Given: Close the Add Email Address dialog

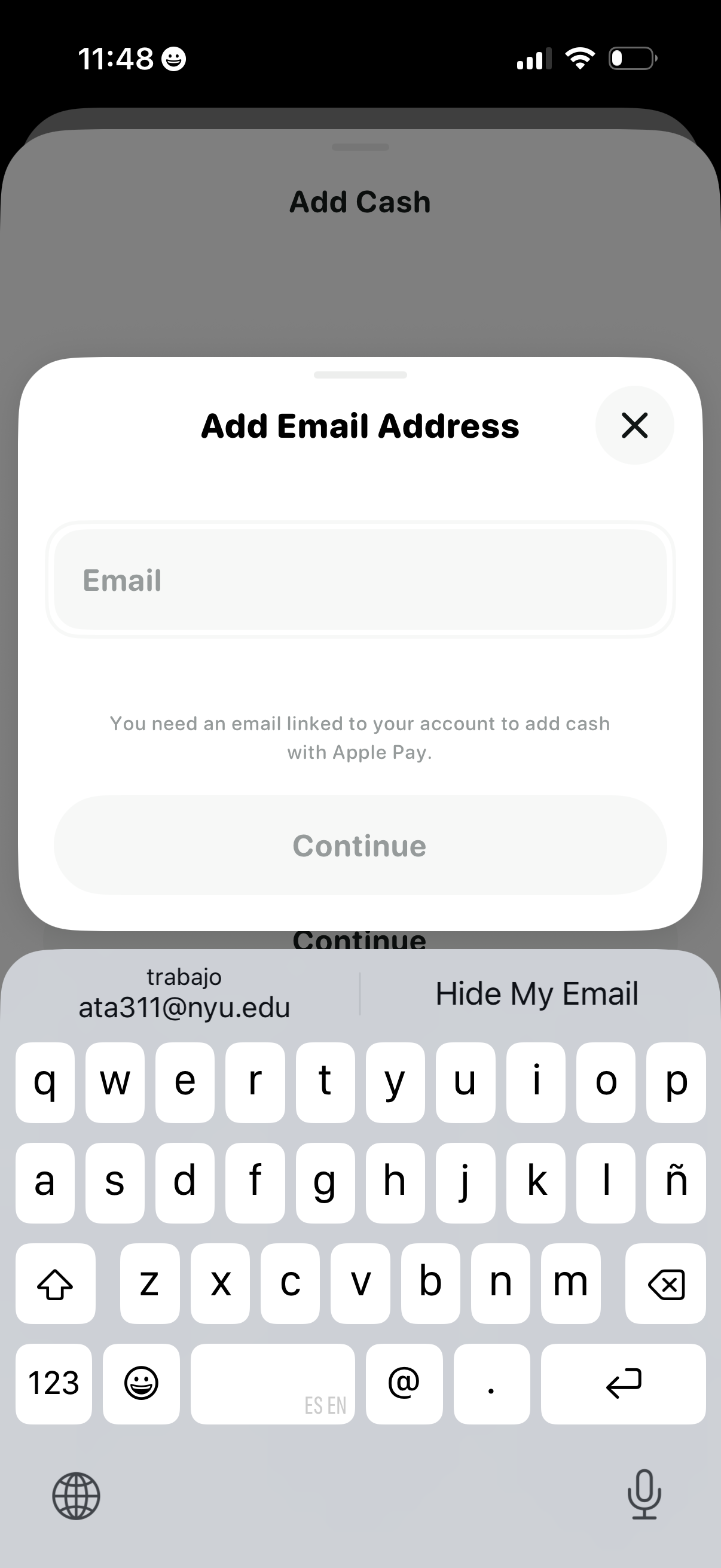Looking at the screenshot, I should [634, 425].
